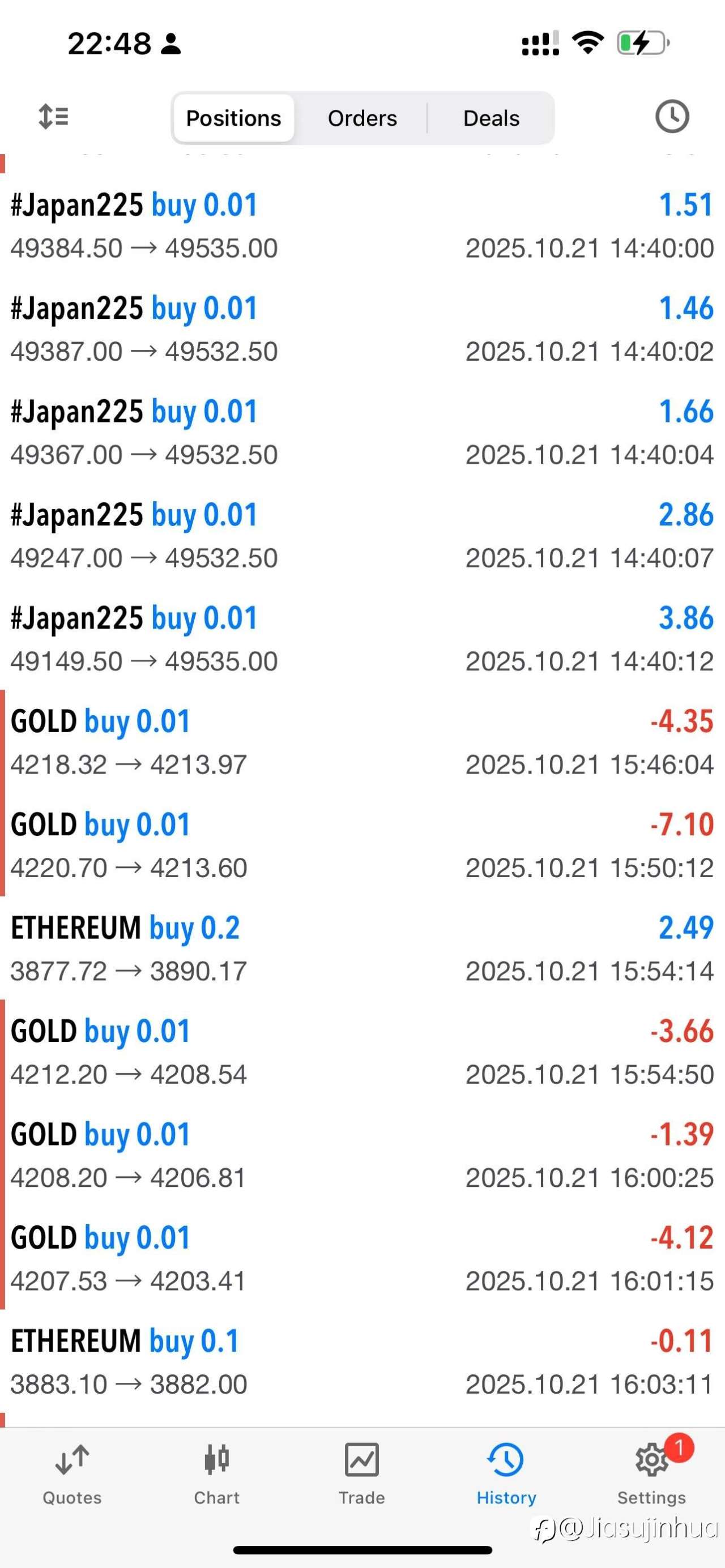Expand the ETHEREUM buy 0.2 position
This screenshot has height=1568, width=725.
point(362,949)
